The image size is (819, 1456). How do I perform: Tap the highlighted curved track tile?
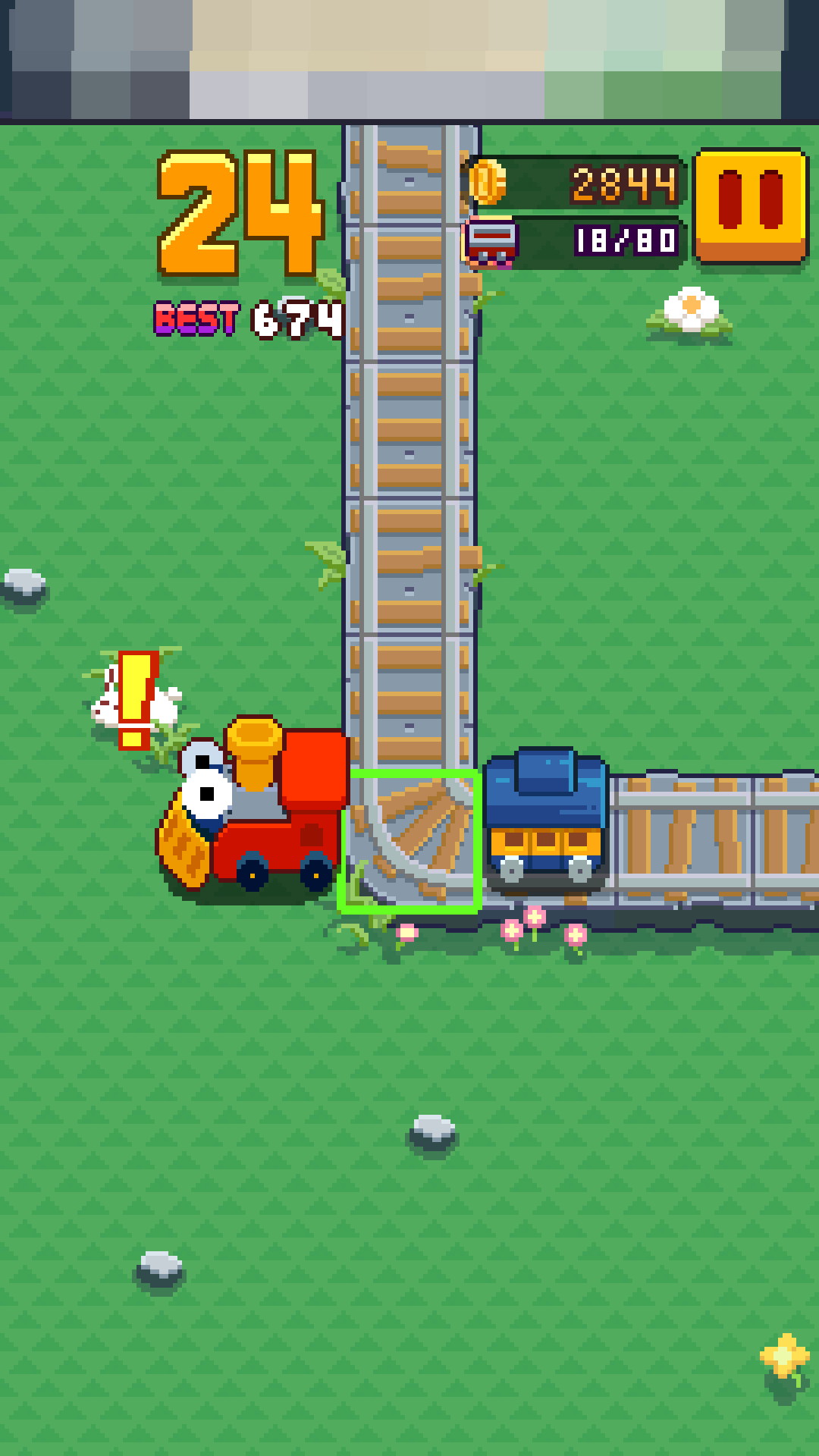(x=410, y=840)
